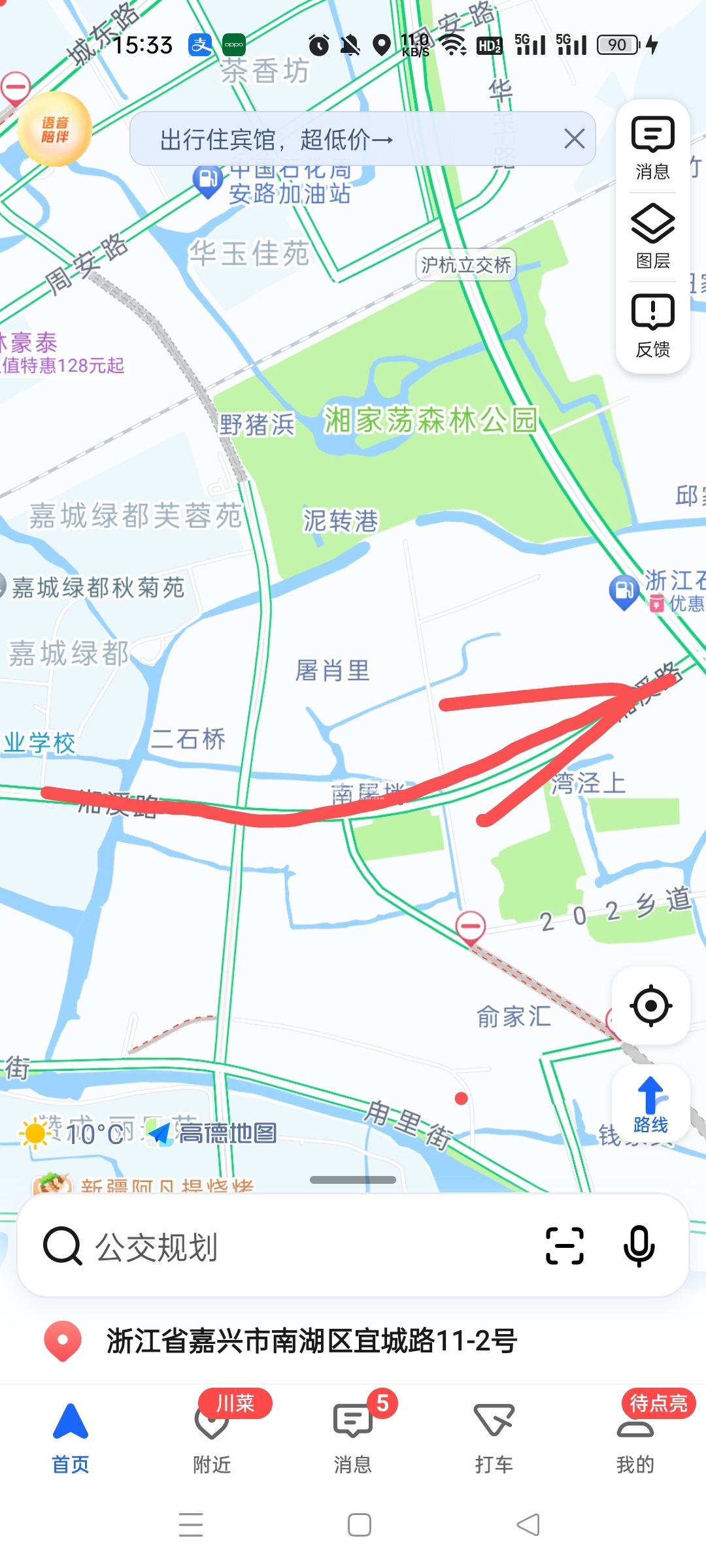
Task: Dismiss the hotel promotion banner
Action: [574, 139]
